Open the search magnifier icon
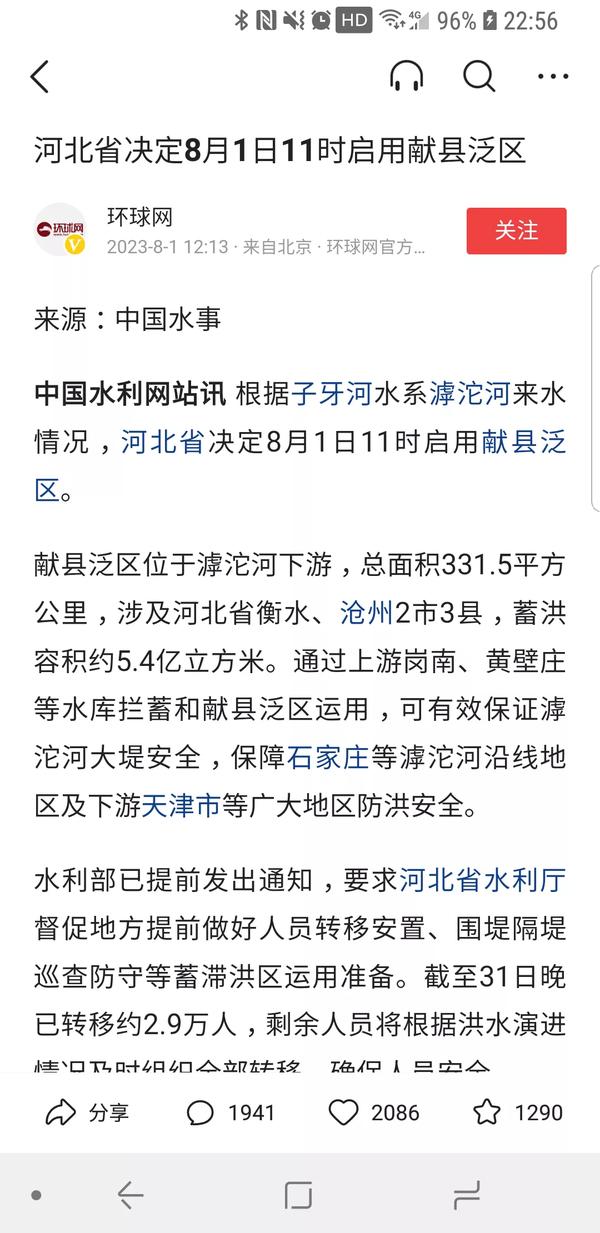Screen dimensions: 600x1233 479,76
